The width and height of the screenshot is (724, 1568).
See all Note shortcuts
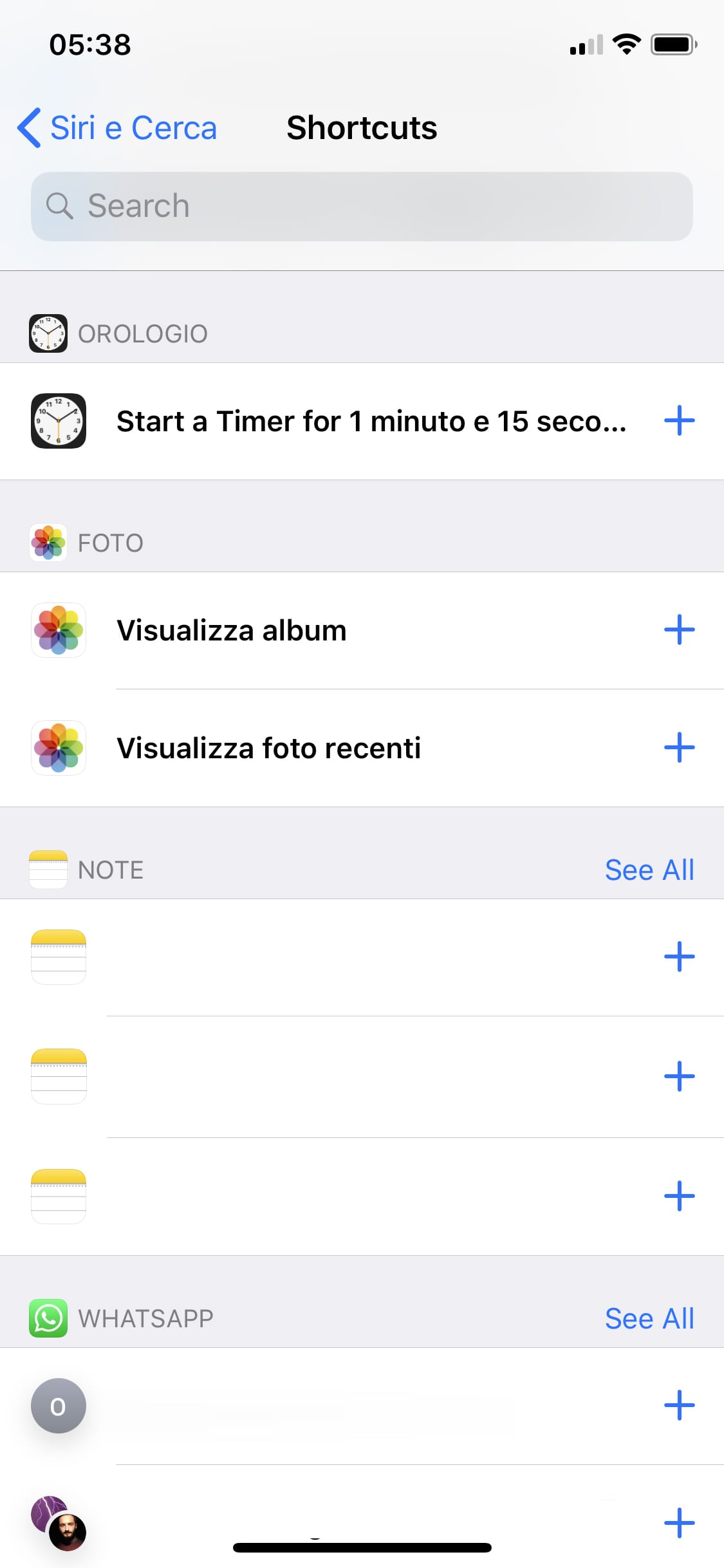click(649, 870)
